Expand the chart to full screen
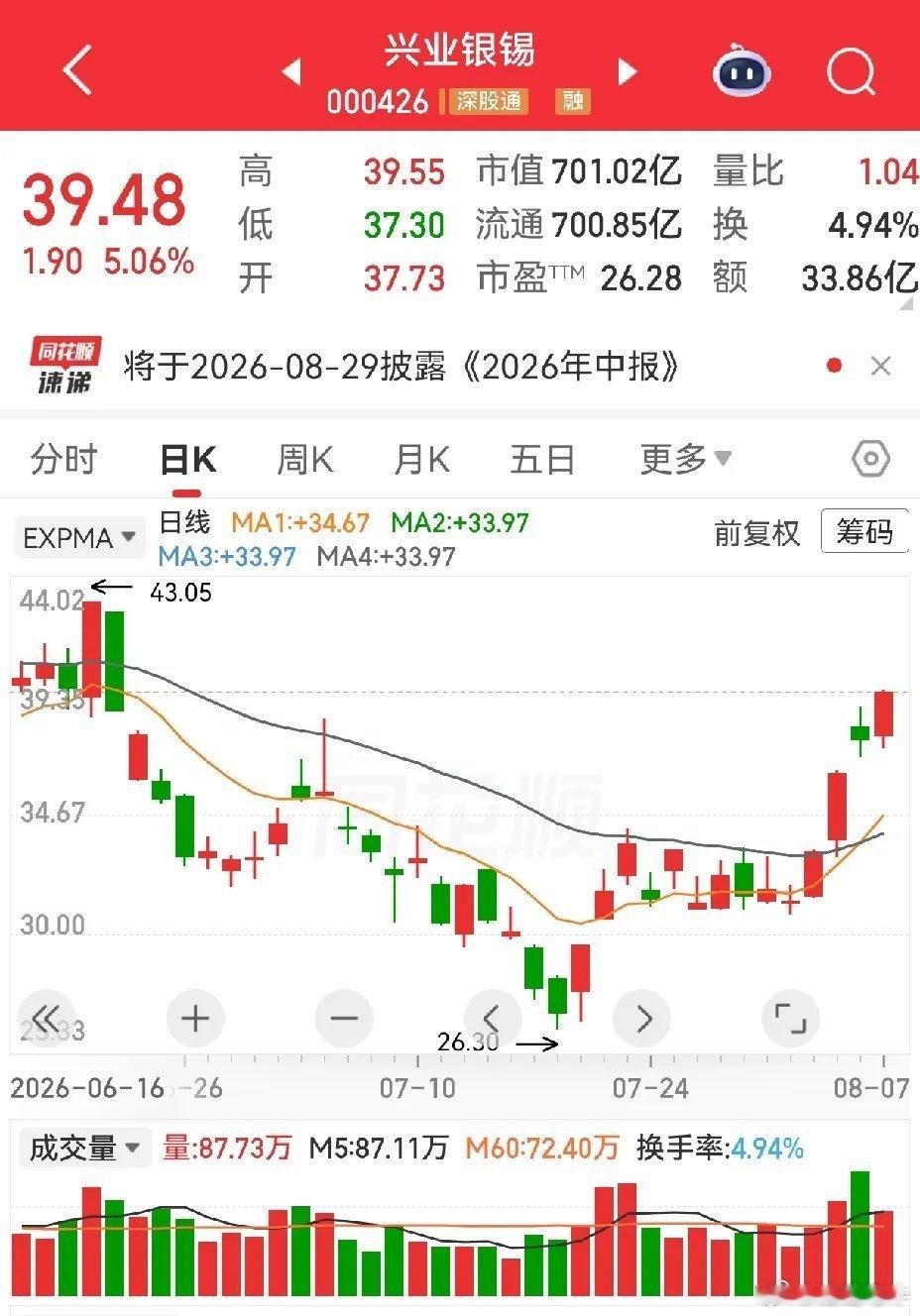 point(790,1018)
